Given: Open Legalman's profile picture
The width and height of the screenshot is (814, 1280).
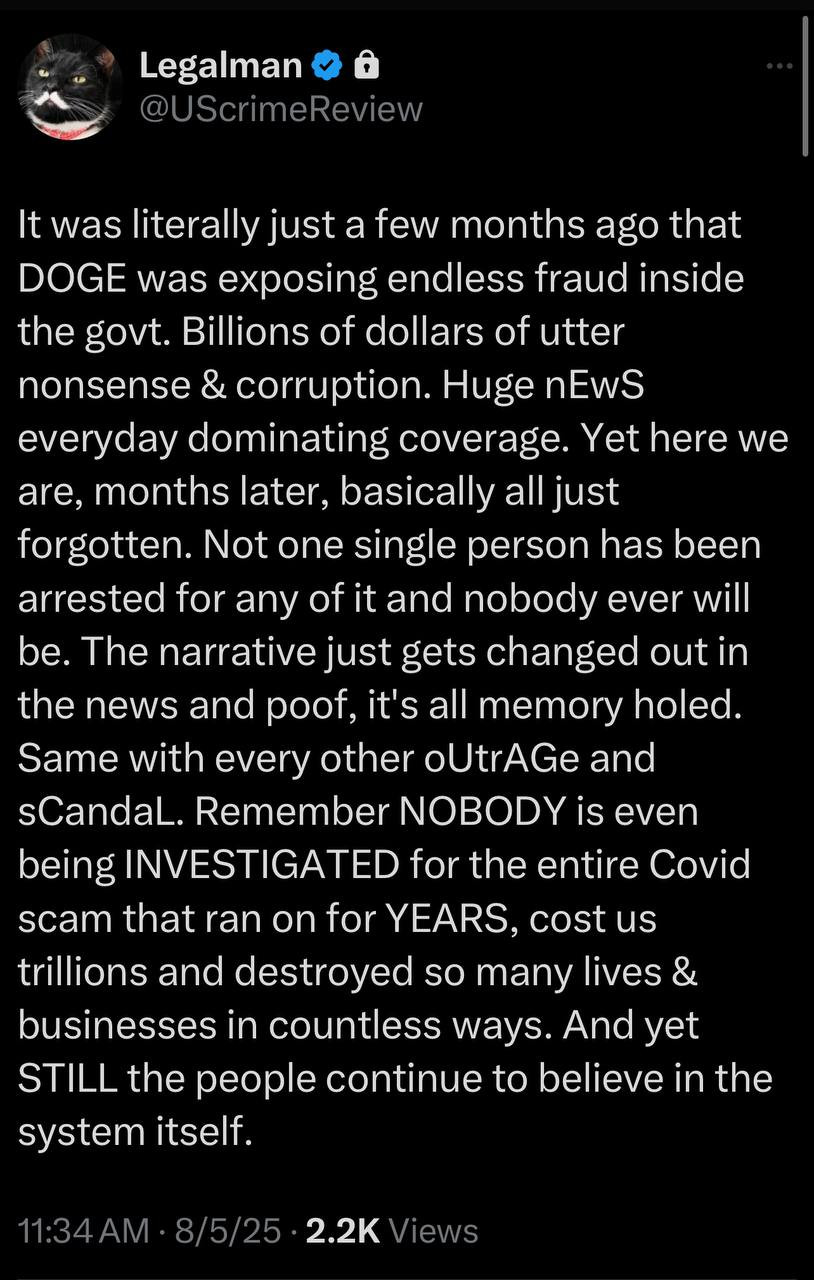Looking at the screenshot, I should tap(71, 88).
